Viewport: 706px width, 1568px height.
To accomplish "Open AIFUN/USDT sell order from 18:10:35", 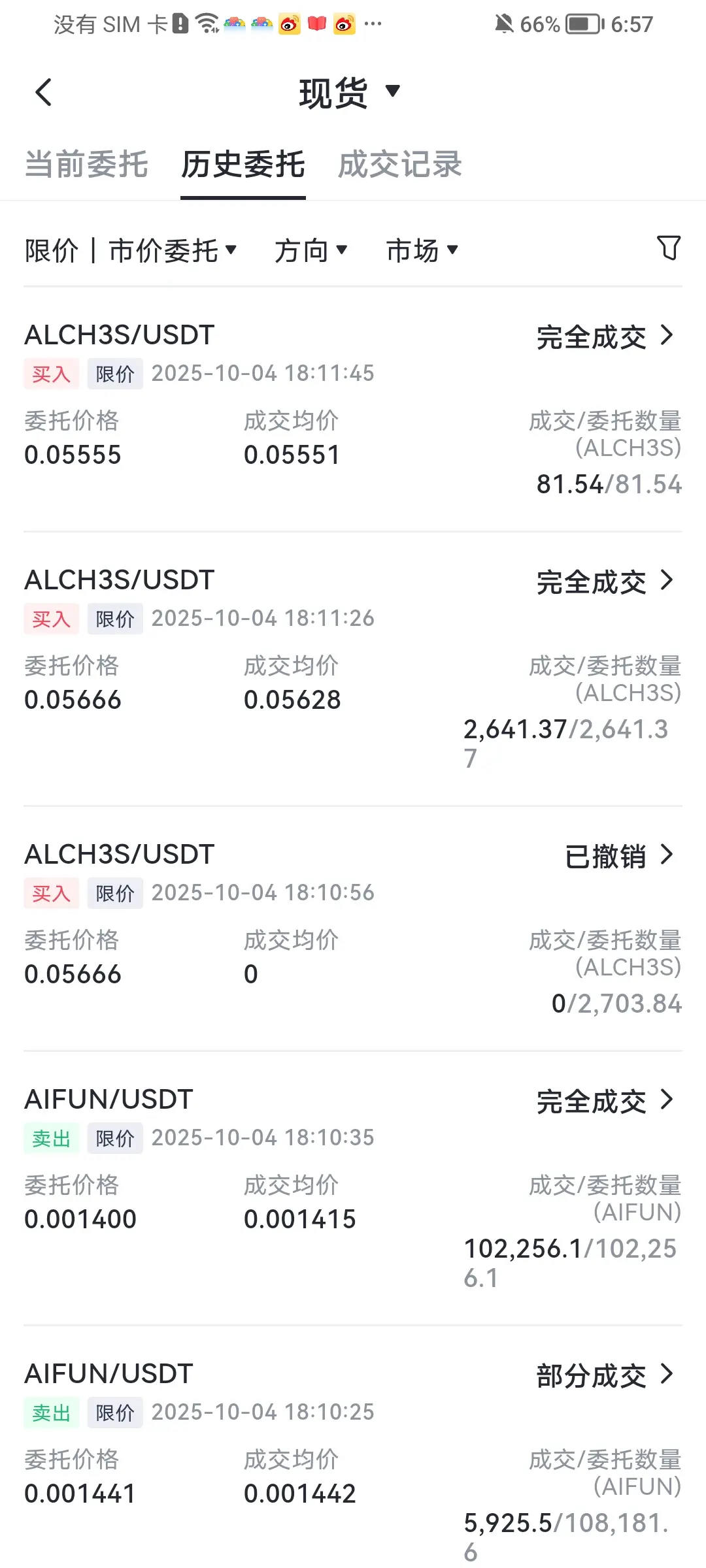I will [605, 1101].
